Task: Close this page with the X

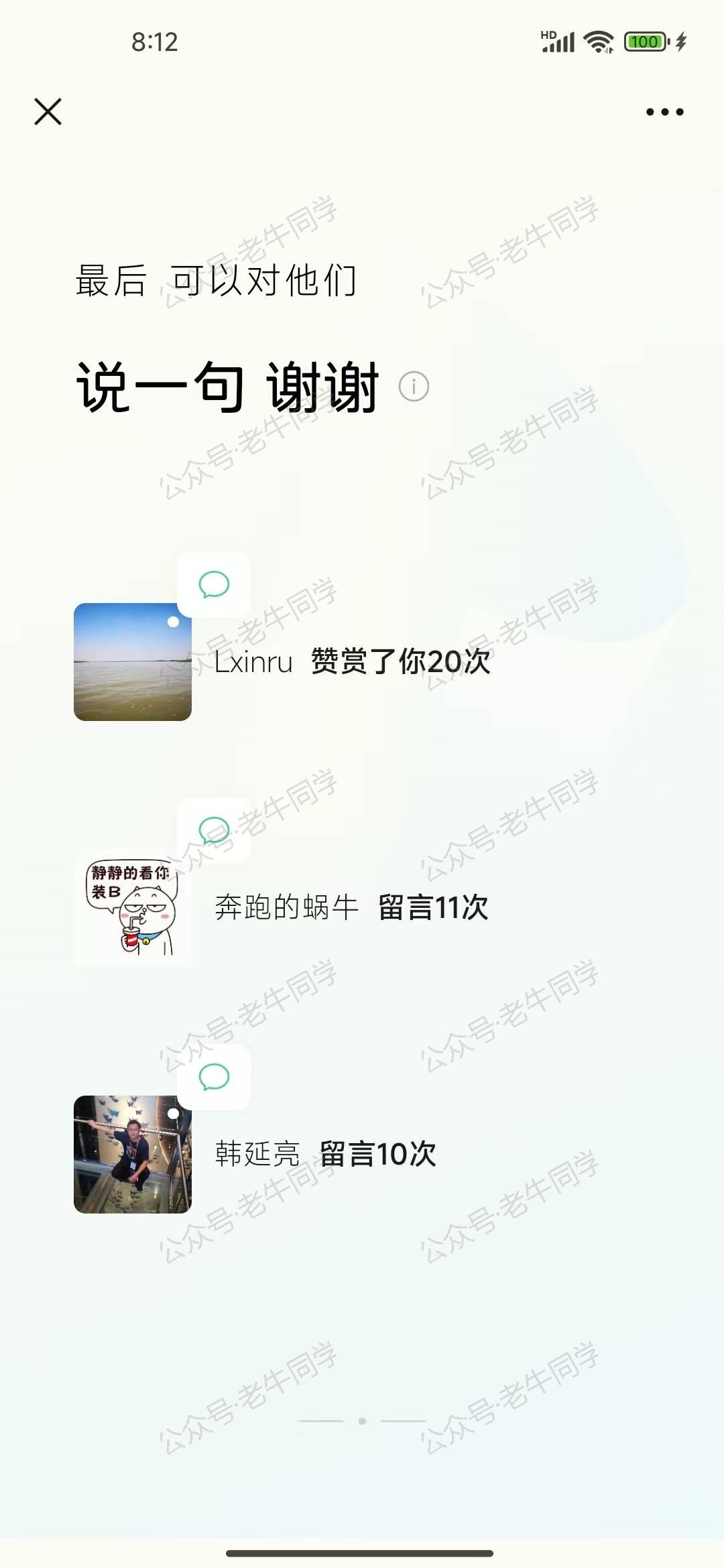Action: tap(48, 112)
